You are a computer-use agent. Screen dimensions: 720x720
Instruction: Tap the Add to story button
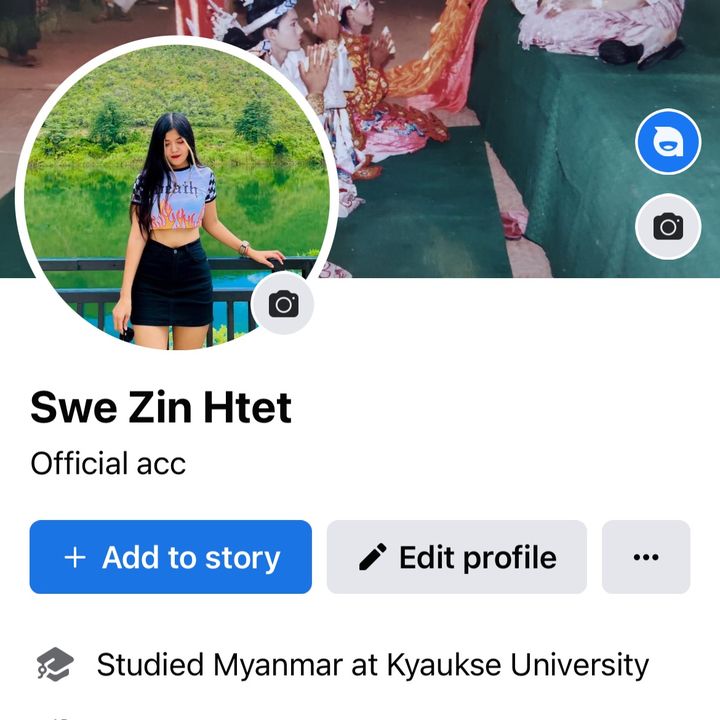170,557
